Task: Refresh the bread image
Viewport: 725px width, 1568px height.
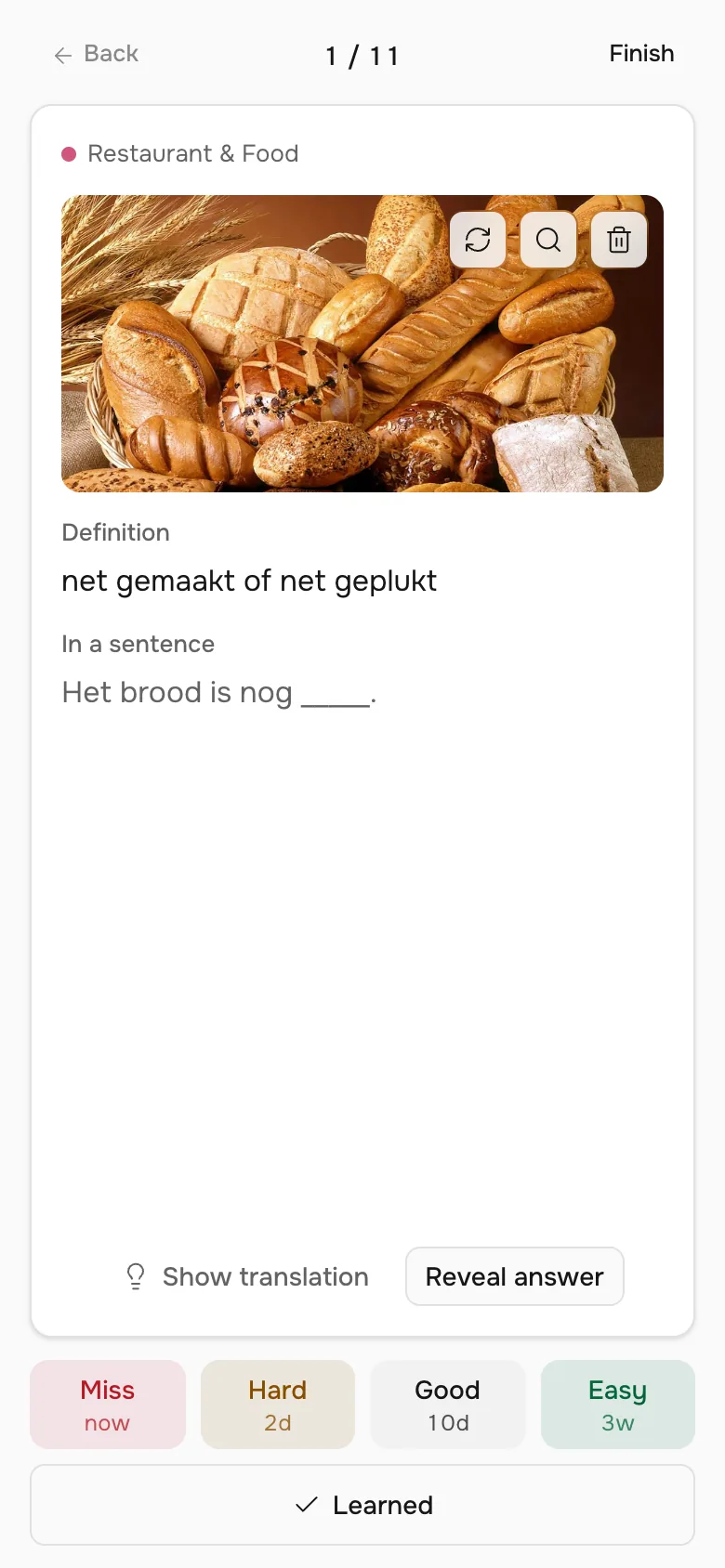Action: (478, 240)
